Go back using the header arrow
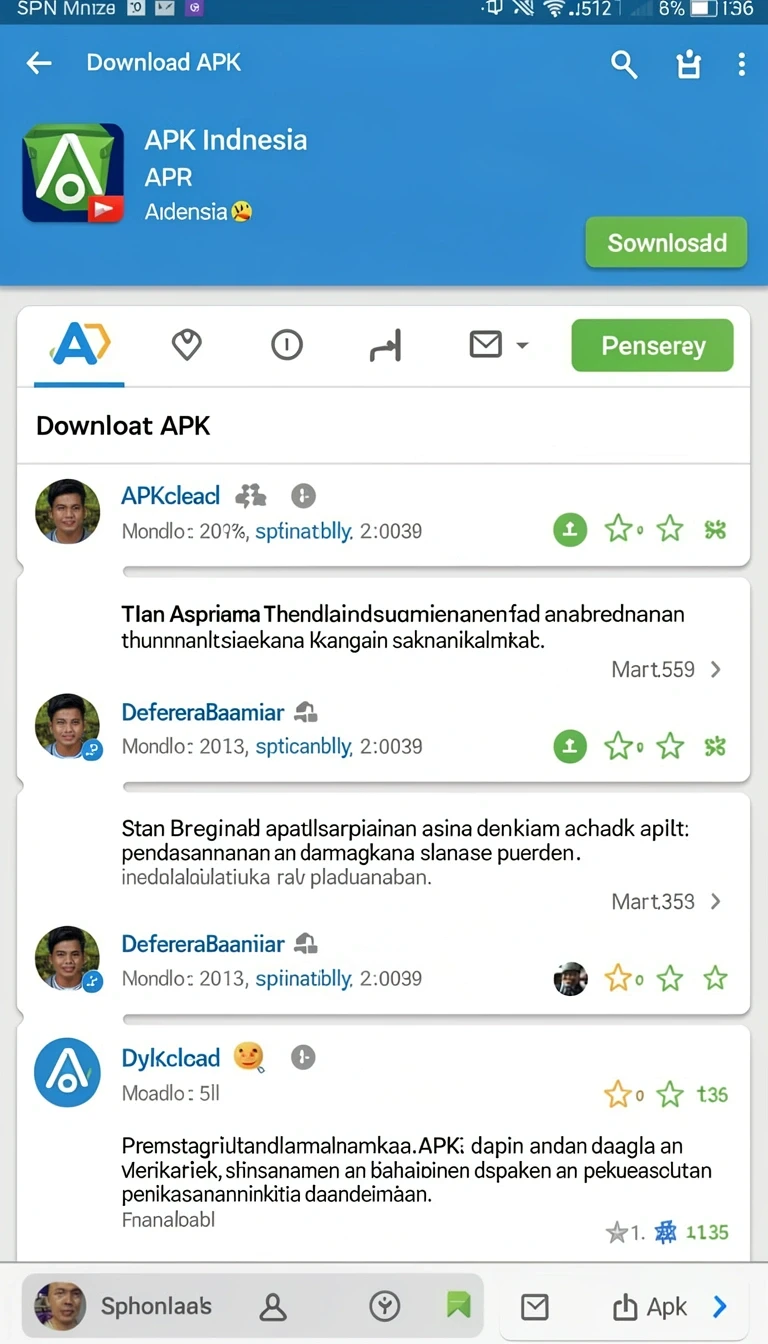 pyautogui.click(x=39, y=63)
